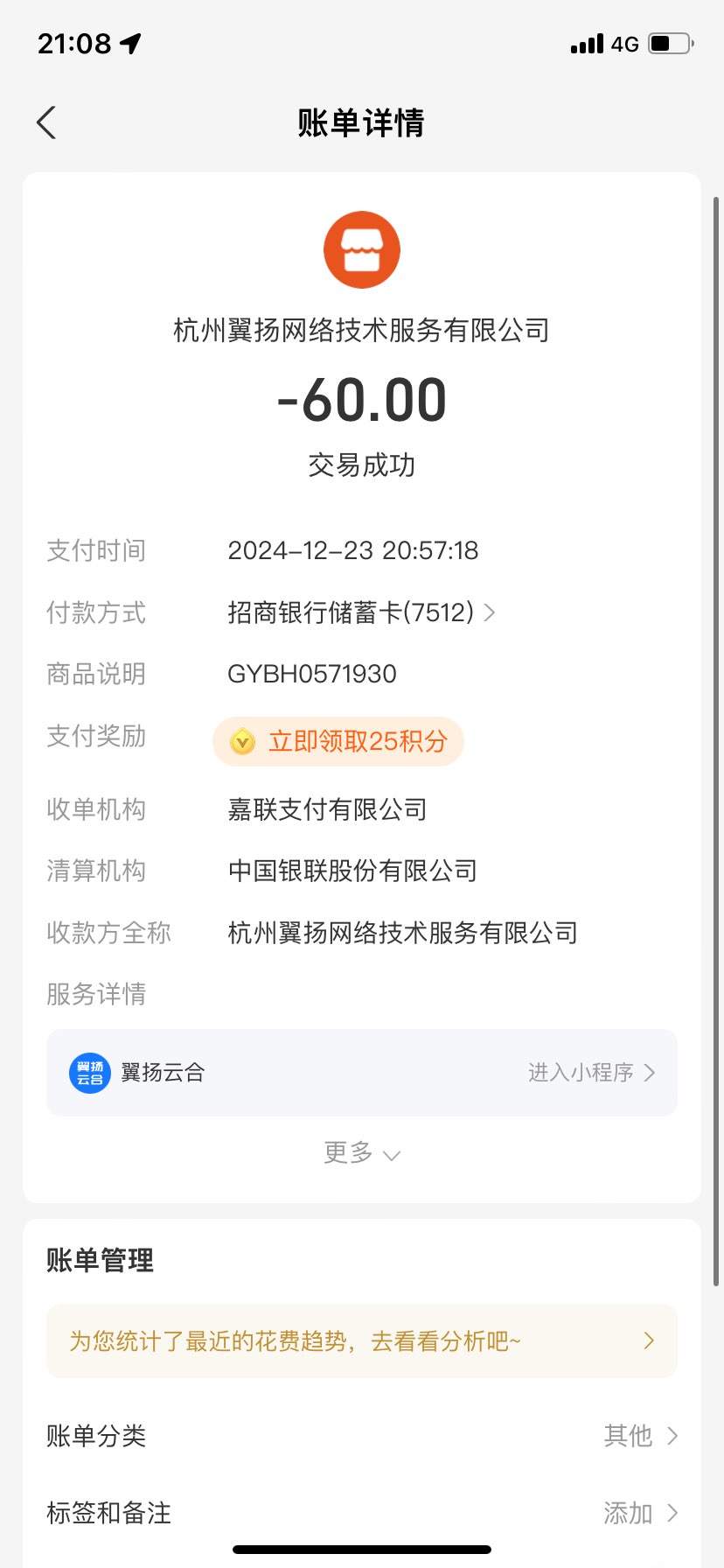Open payment method 招商银行储蓄卡(7512)
This screenshot has width=724, height=1568.
coord(360,612)
